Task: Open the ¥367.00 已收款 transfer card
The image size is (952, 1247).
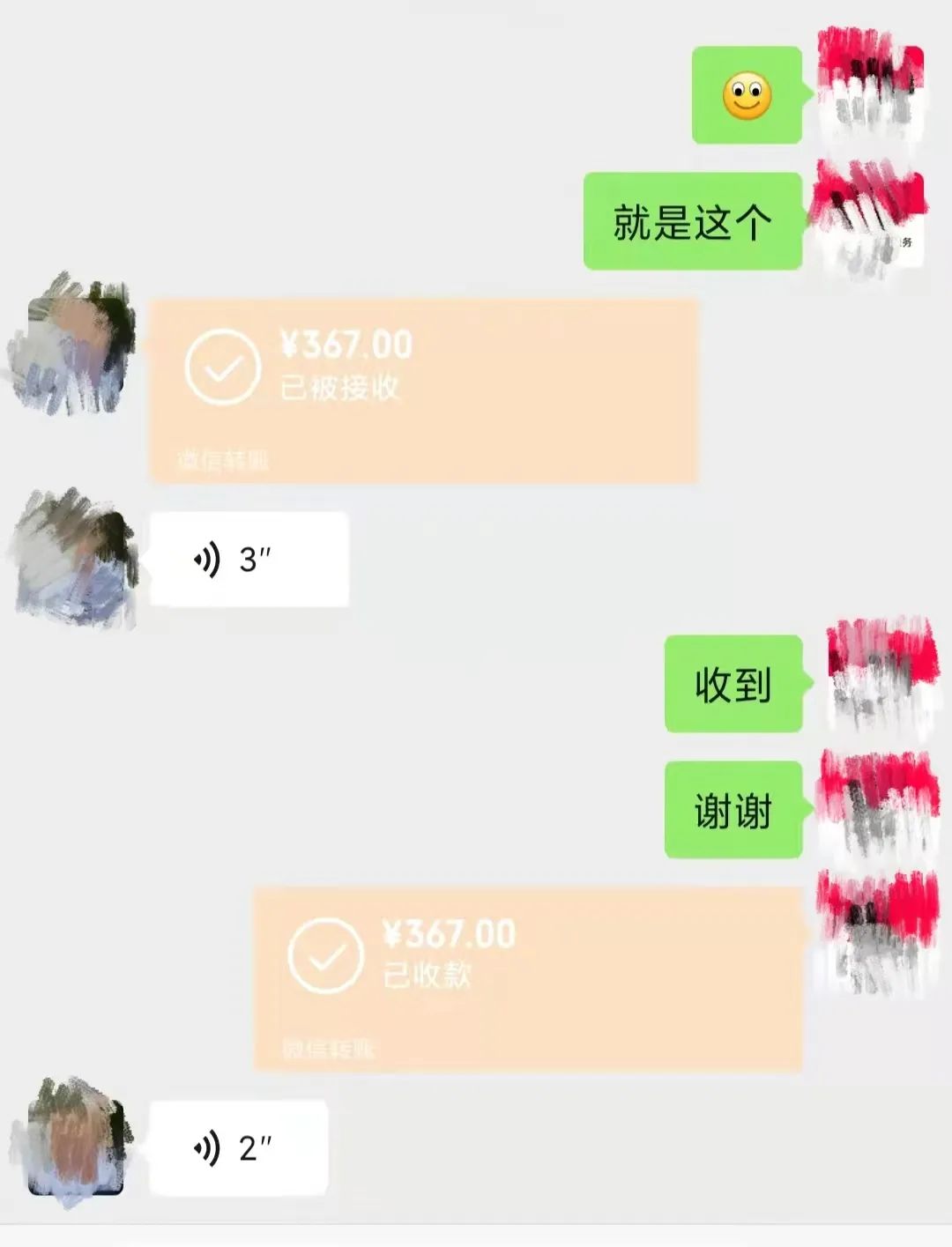Action: [x=527, y=978]
